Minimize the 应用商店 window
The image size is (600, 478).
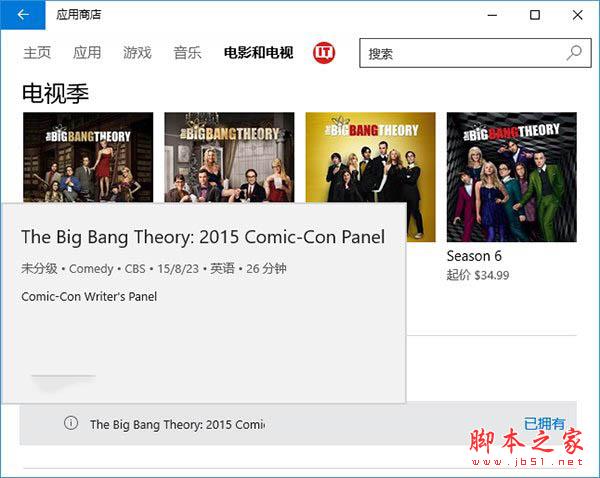coord(490,15)
